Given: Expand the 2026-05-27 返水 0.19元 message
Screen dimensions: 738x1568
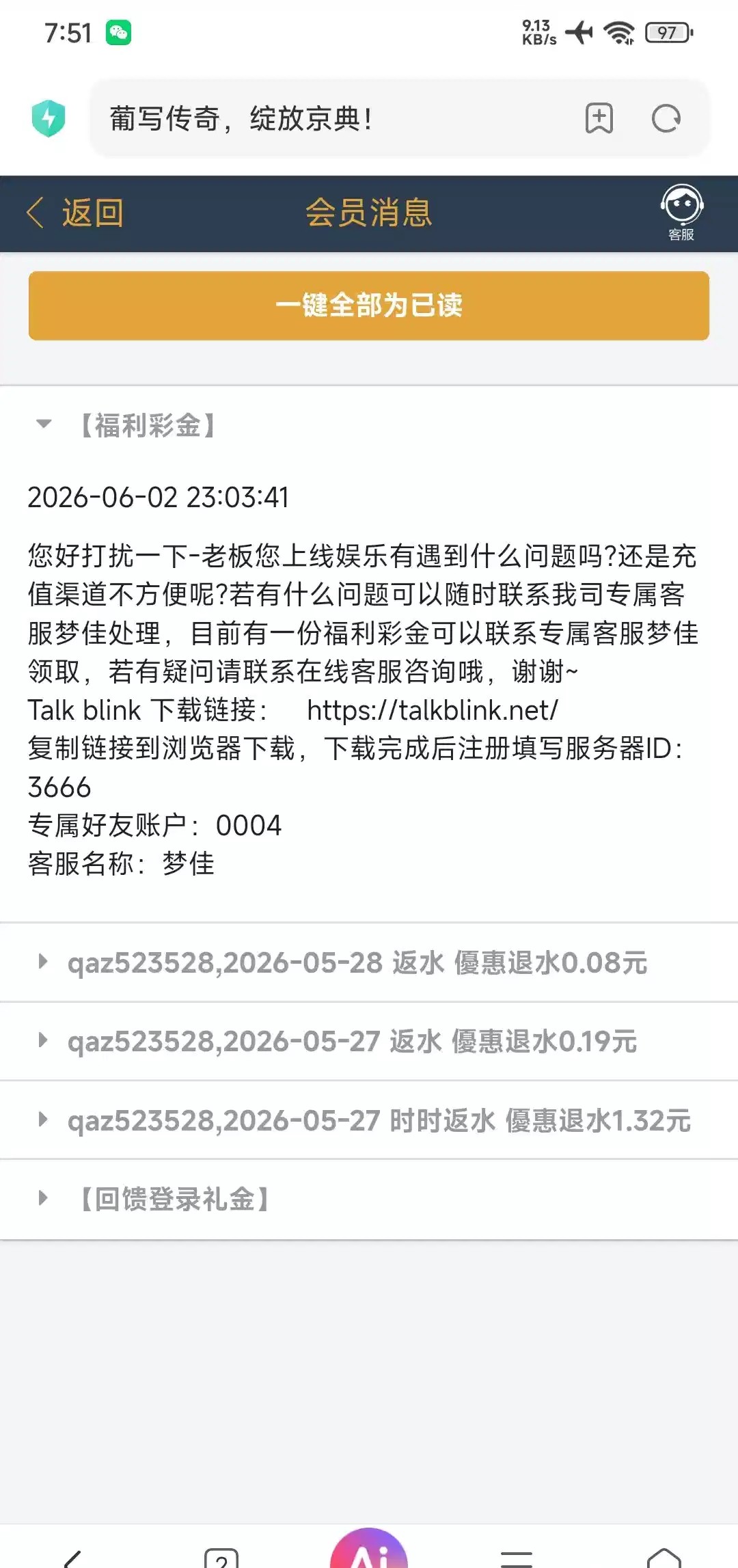Looking at the screenshot, I should pos(369,1041).
